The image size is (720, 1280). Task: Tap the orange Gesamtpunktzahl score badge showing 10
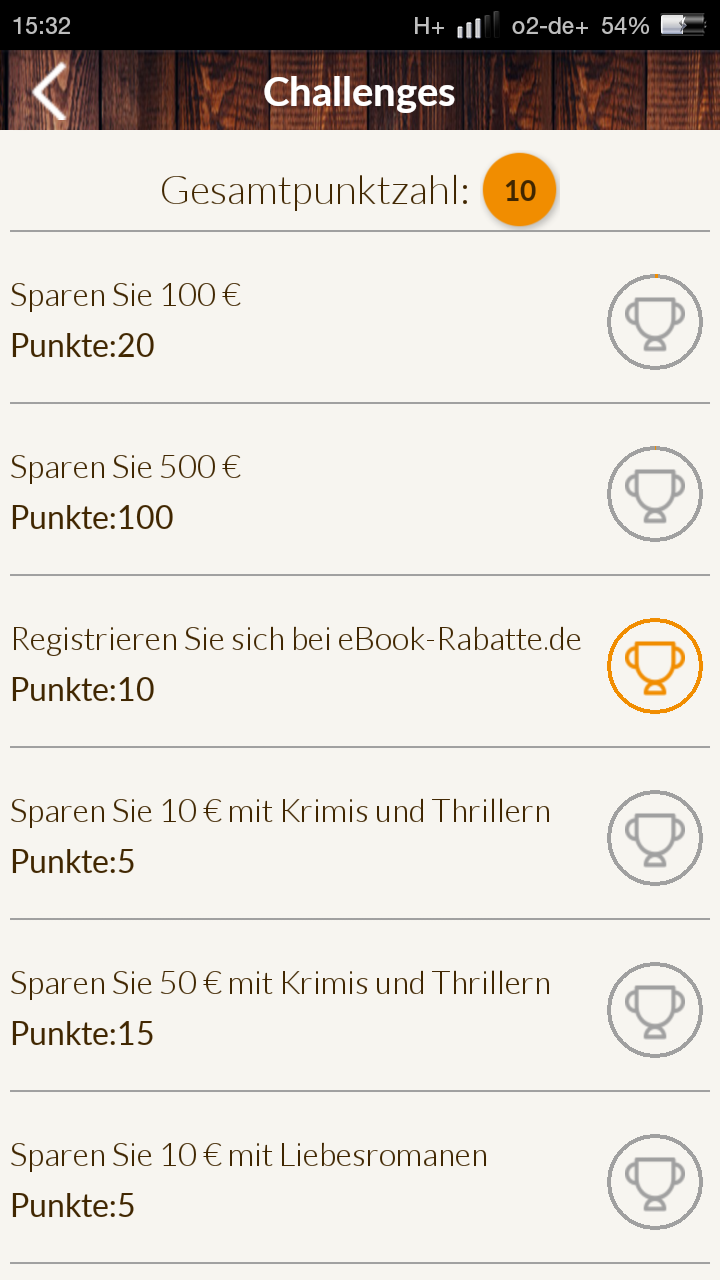519,189
